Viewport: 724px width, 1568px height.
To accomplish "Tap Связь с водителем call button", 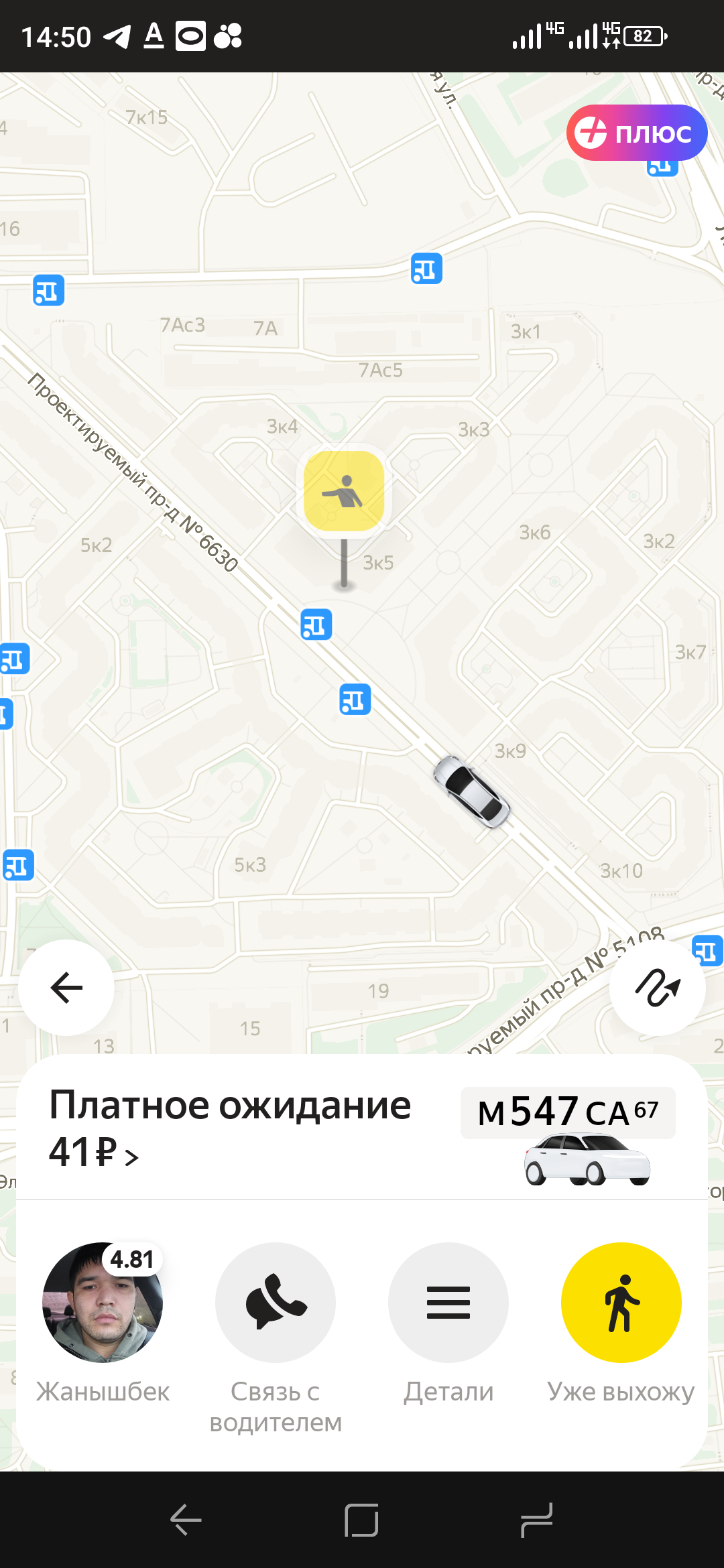I will click(x=276, y=1302).
